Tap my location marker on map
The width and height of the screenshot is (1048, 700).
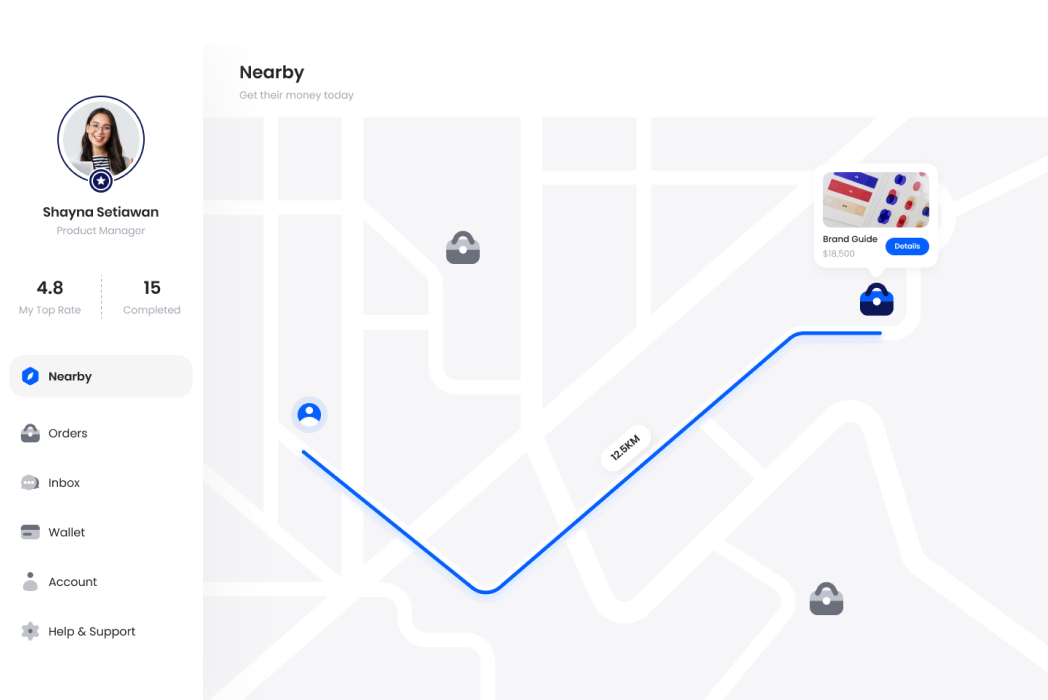coord(309,413)
